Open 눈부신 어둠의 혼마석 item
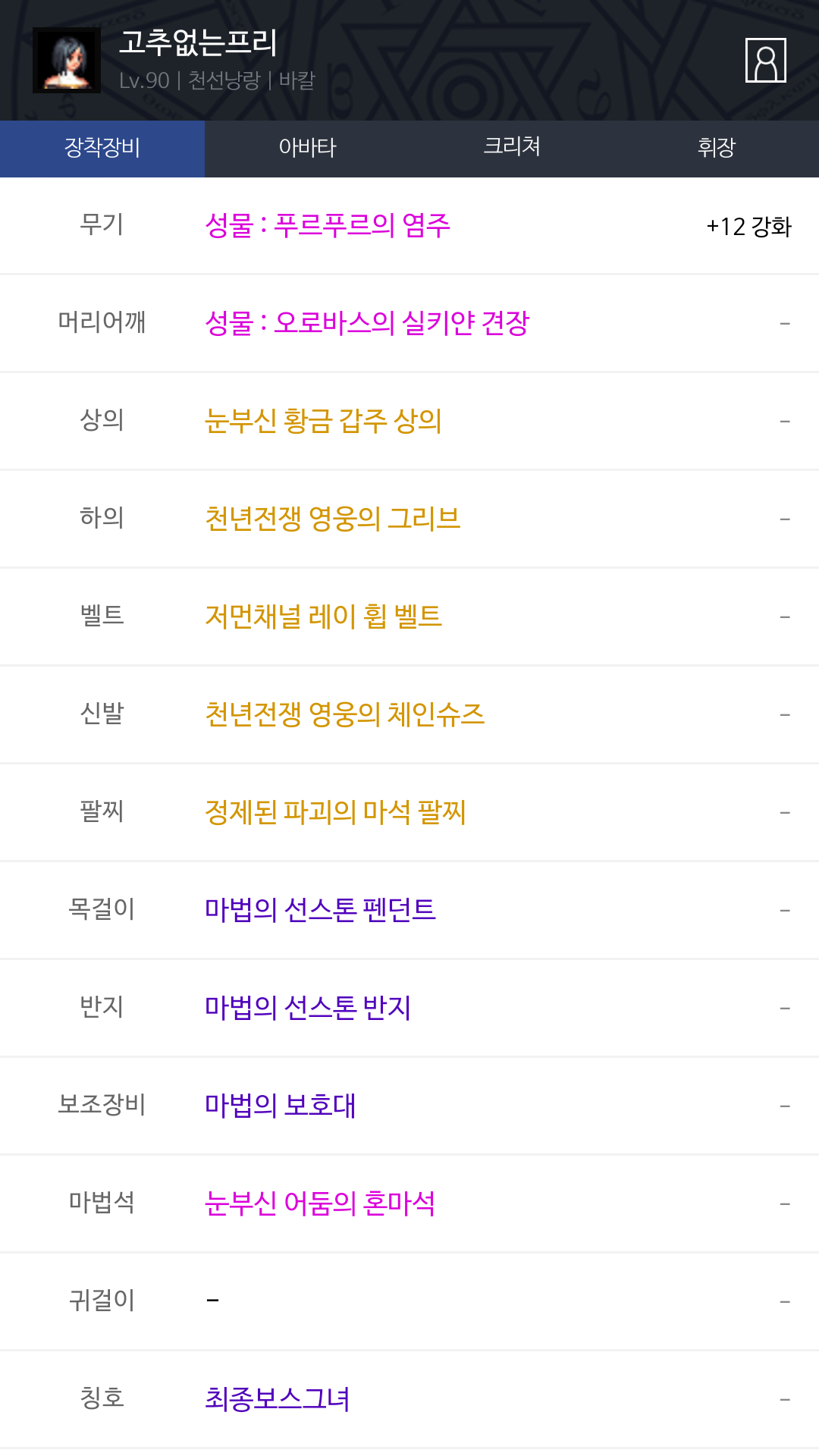 (x=320, y=1203)
